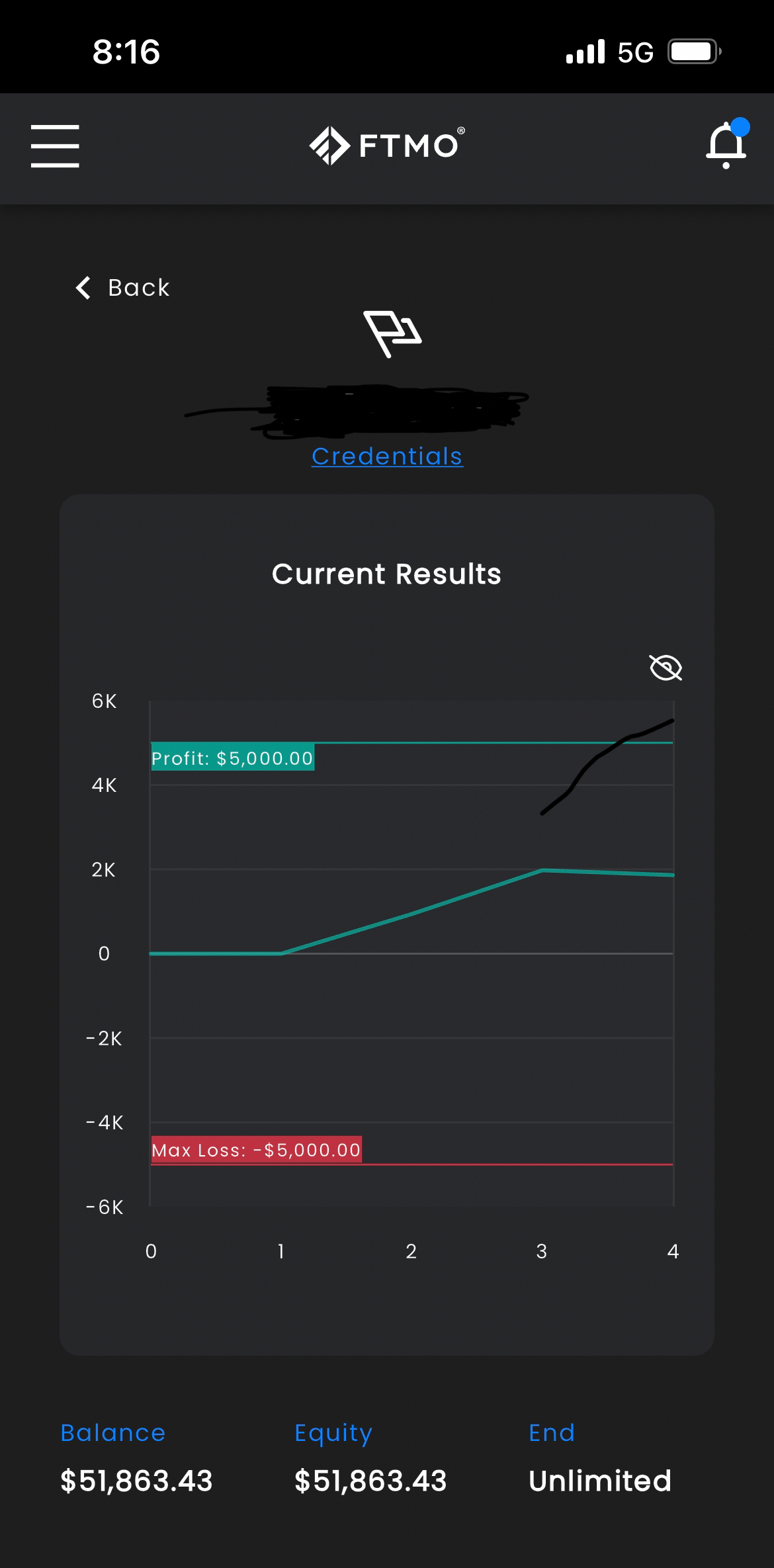Toggle visibility with the crossed-eye icon
774x1568 pixels.
pos(666,668)
